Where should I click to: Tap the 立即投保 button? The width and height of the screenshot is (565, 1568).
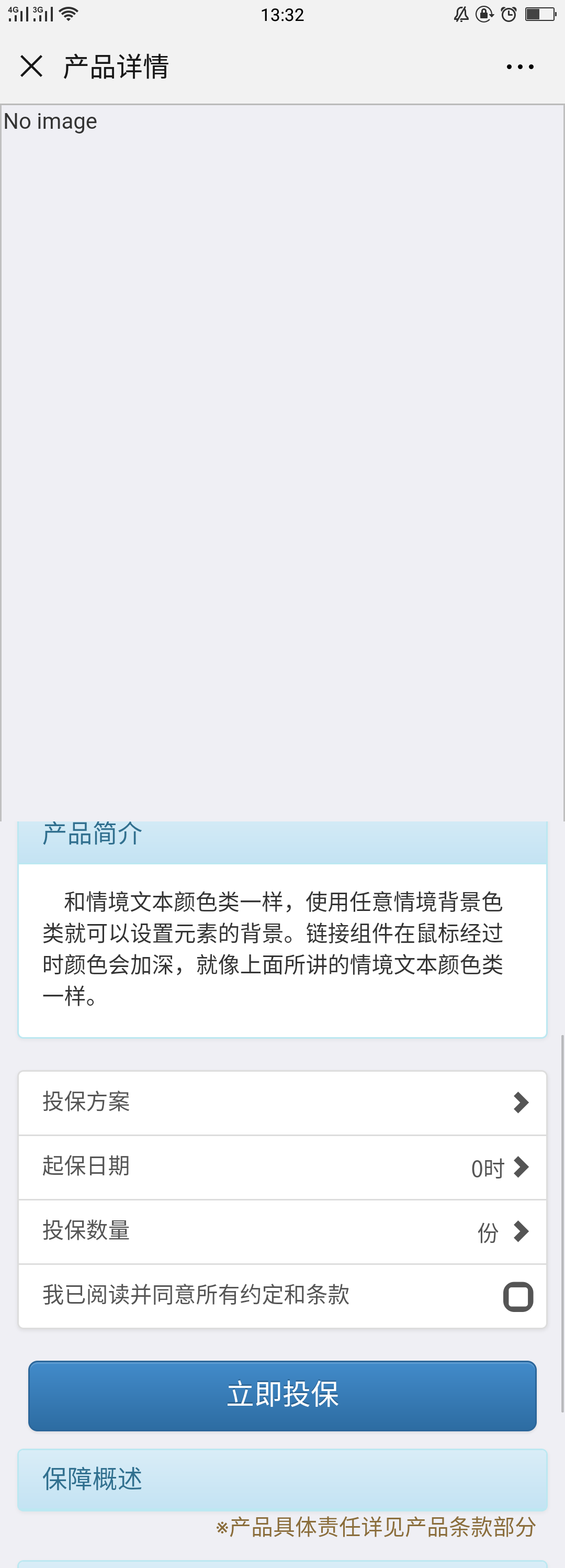(282, 1395)
